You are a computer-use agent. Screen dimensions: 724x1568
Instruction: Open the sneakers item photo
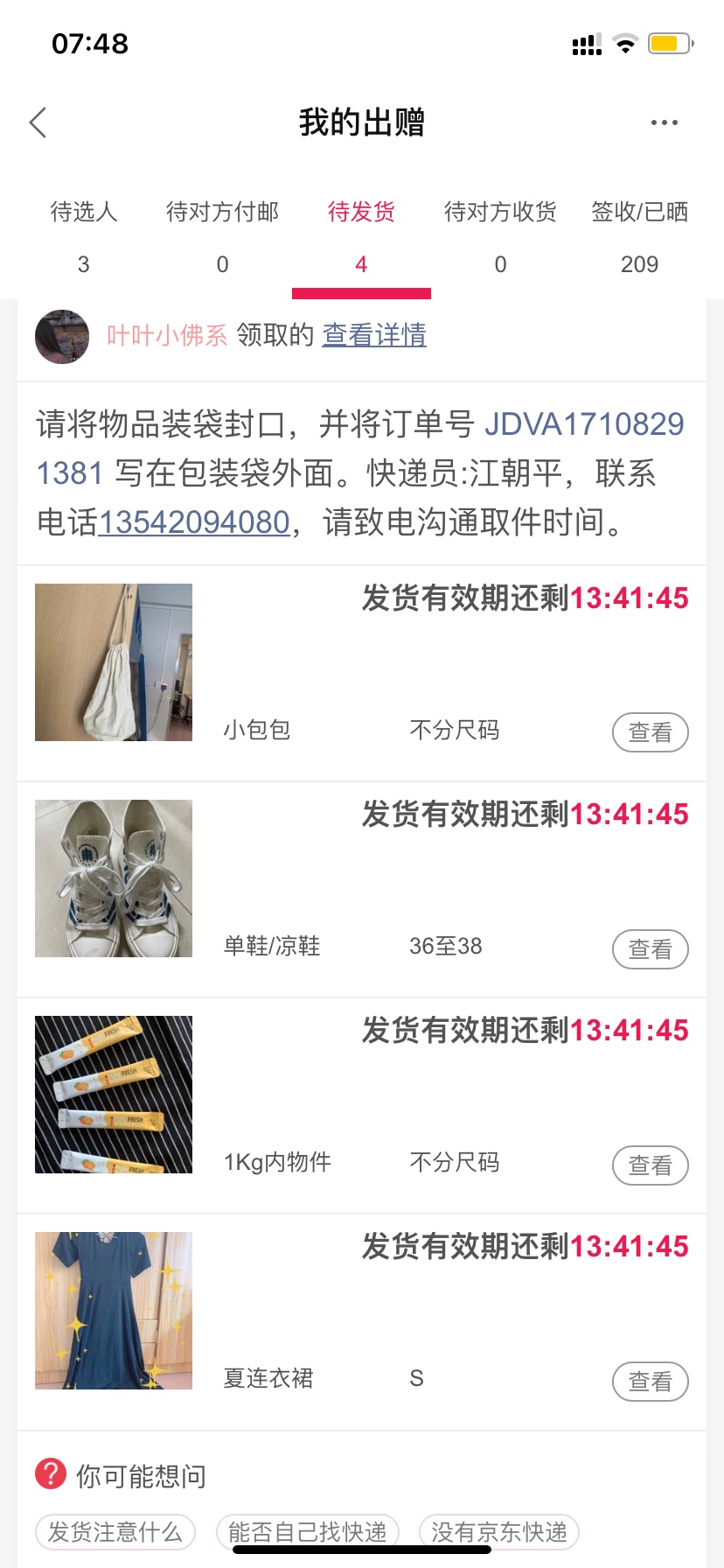click(114, 878)
